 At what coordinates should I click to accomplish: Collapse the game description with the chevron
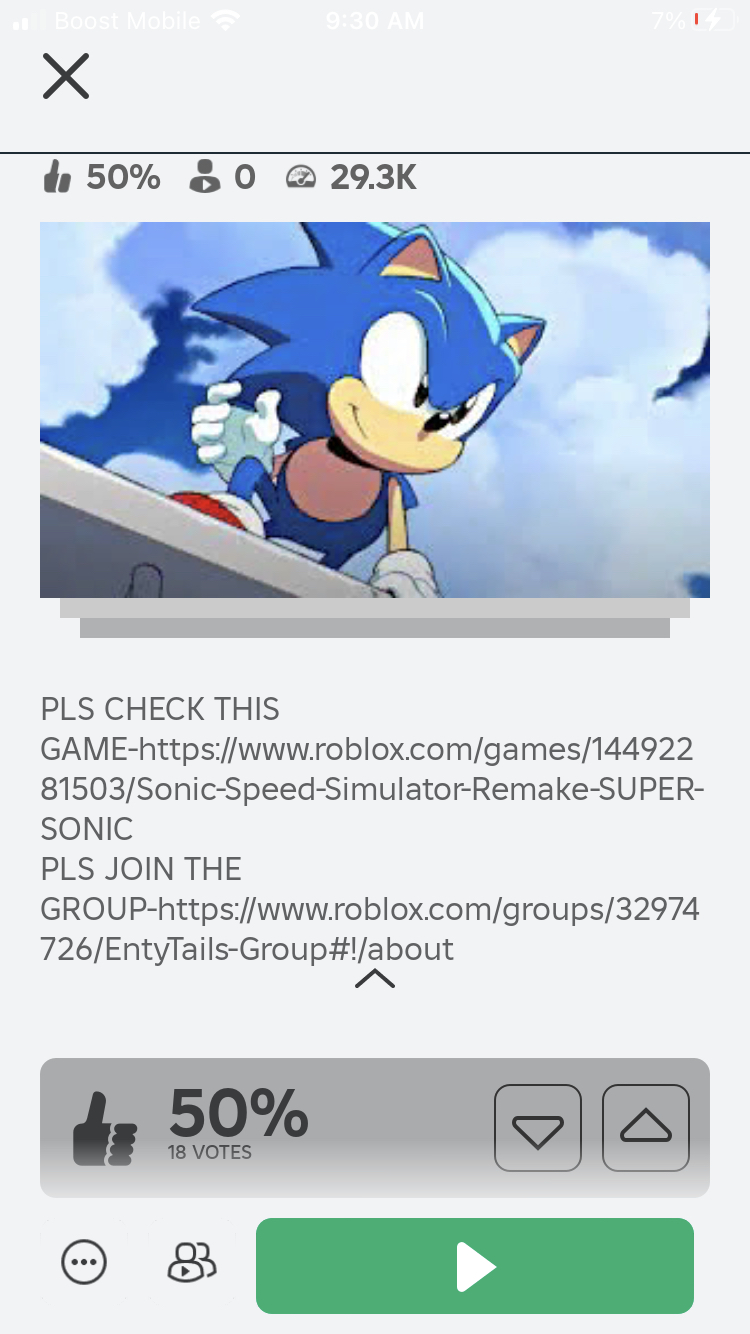coord(375,979)
